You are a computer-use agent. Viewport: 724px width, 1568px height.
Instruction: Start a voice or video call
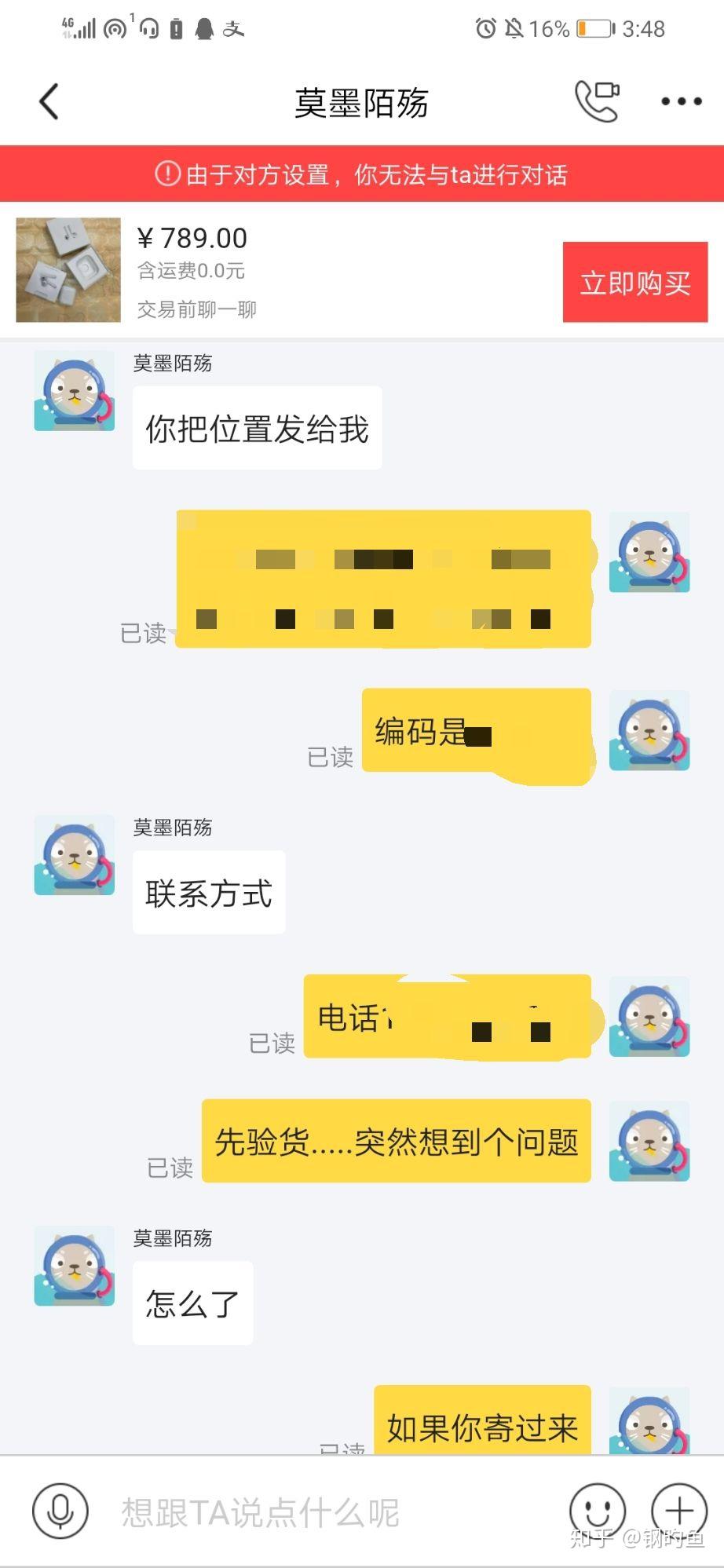click(597, 101)
